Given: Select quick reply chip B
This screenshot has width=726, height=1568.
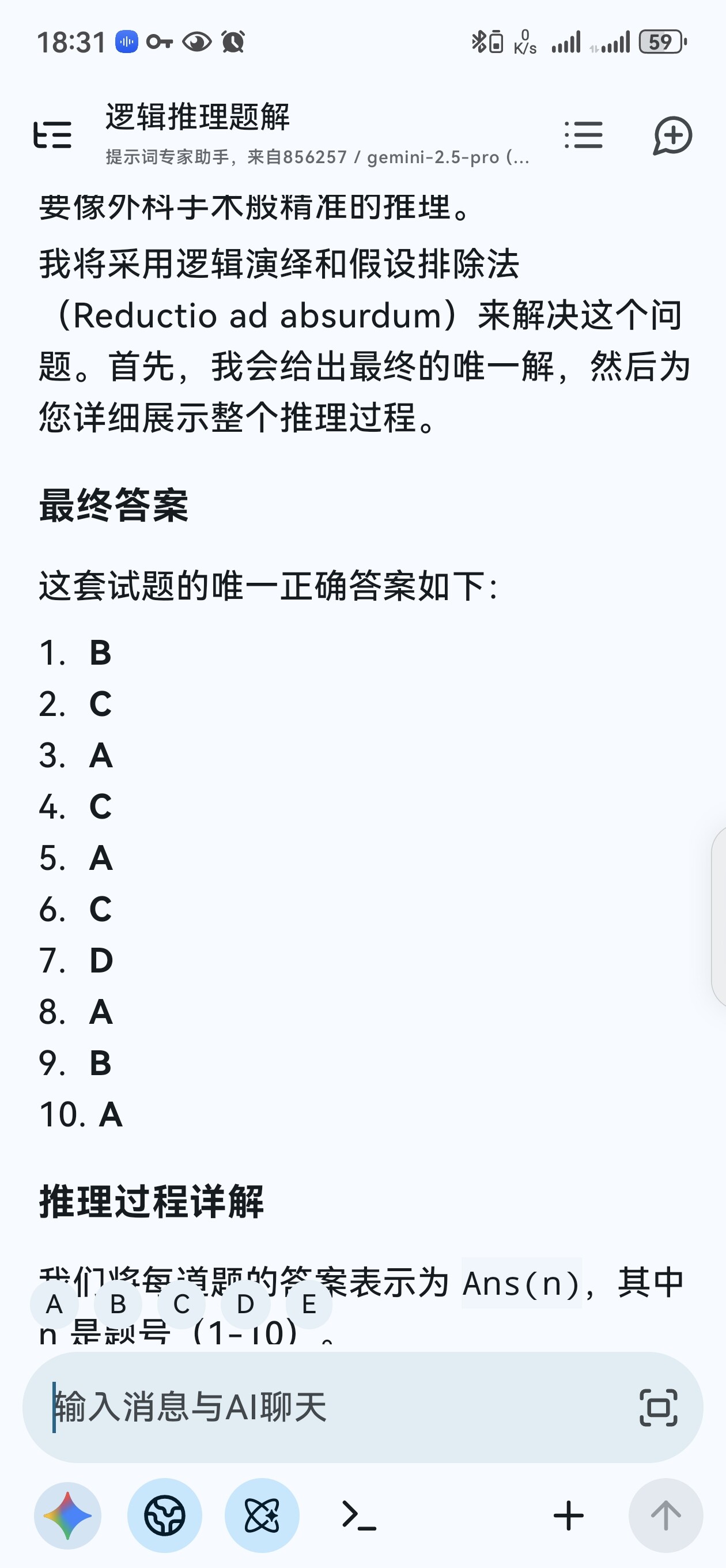Looking at the screenshot, I should pyautogui.click(x=118, y=1305).
